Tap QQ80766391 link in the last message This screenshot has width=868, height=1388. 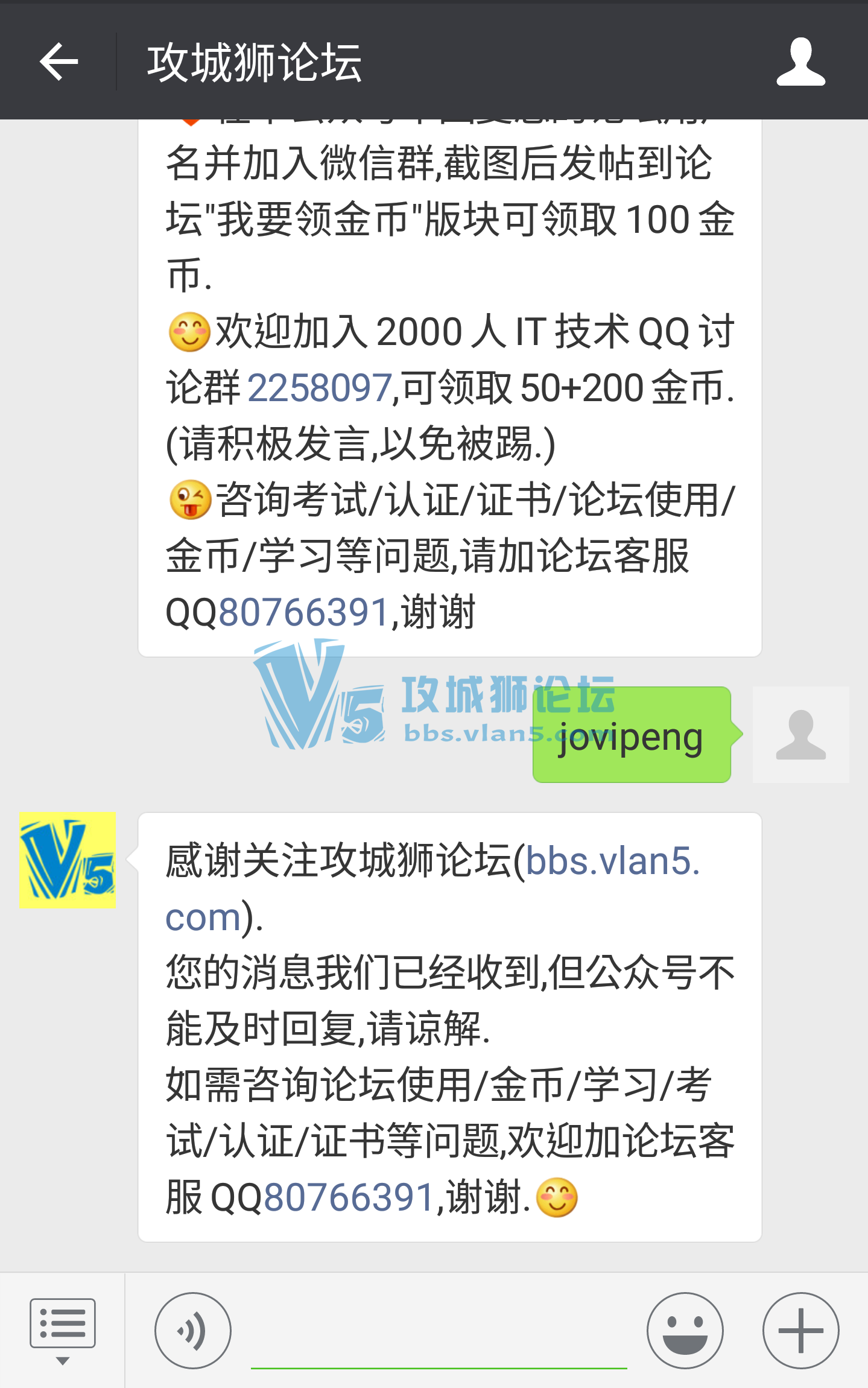coord(349,1197)
